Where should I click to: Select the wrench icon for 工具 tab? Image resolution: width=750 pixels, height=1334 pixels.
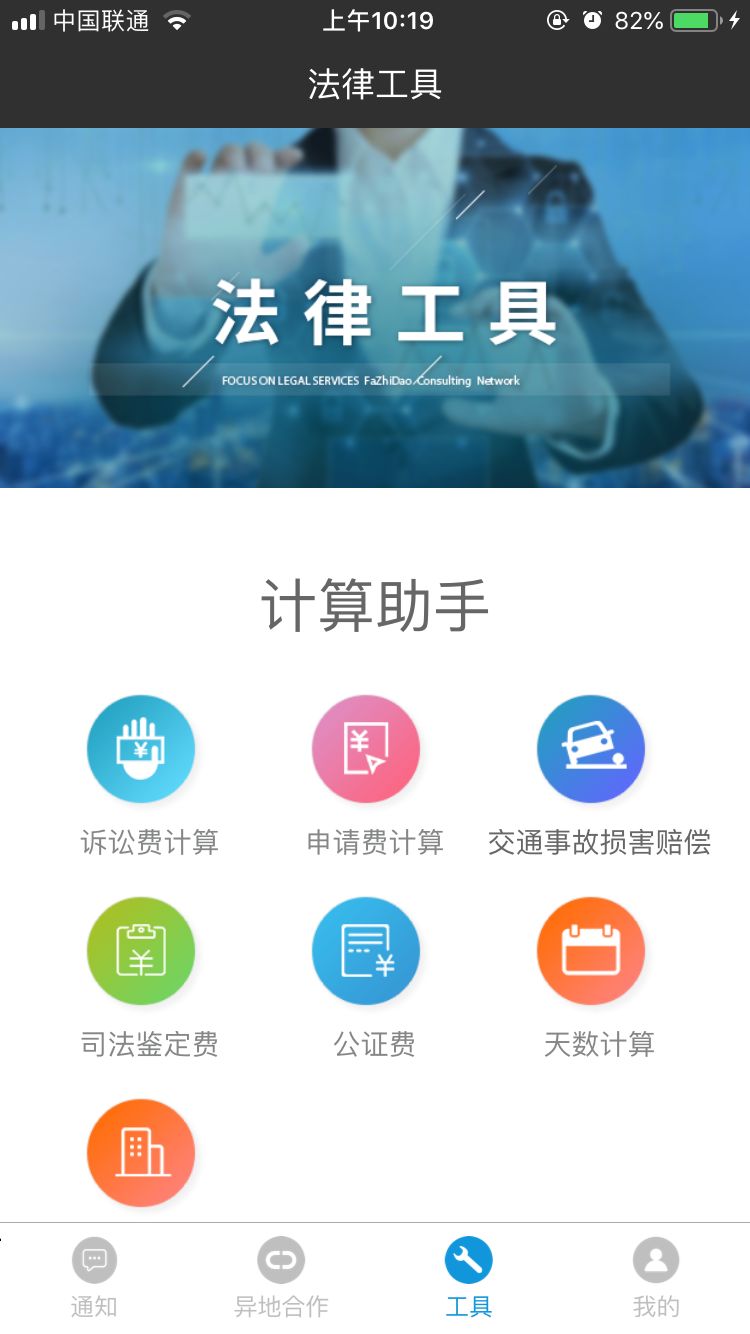coord(469,1259)
